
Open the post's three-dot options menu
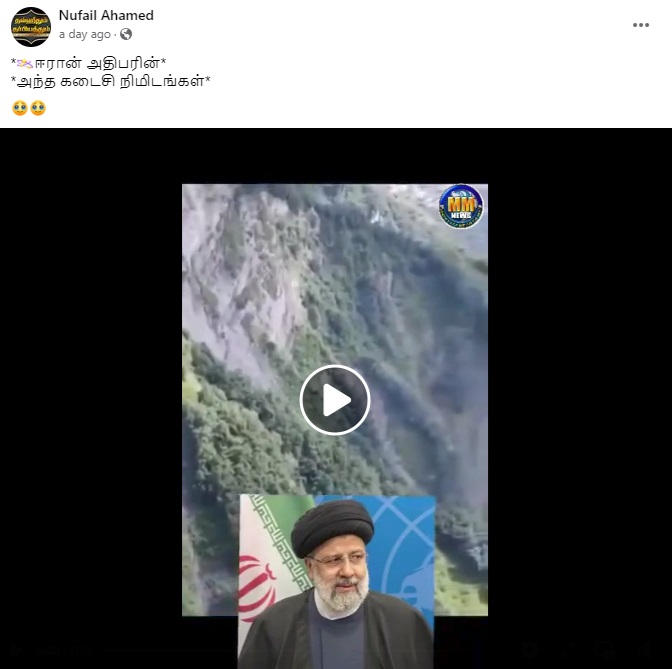641,25
